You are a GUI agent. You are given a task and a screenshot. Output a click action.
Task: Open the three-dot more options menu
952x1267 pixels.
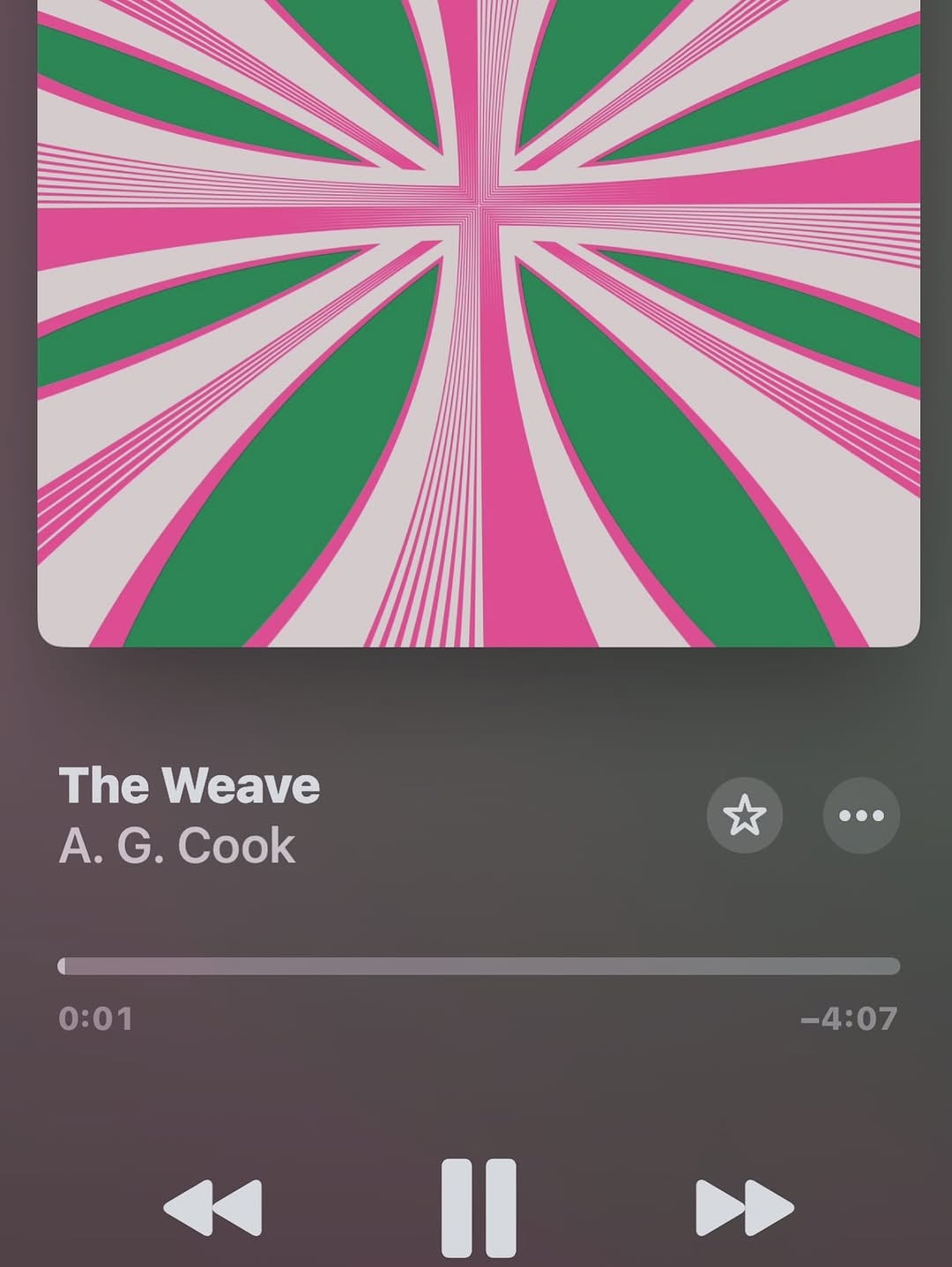[861, 815]
